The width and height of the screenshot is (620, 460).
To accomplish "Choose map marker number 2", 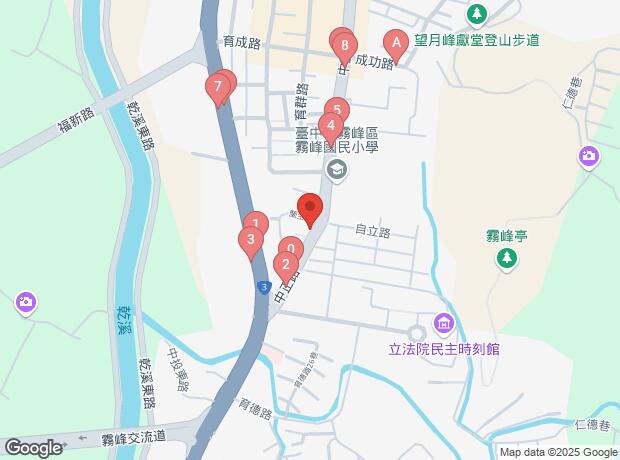I will (x=286, y=266).
